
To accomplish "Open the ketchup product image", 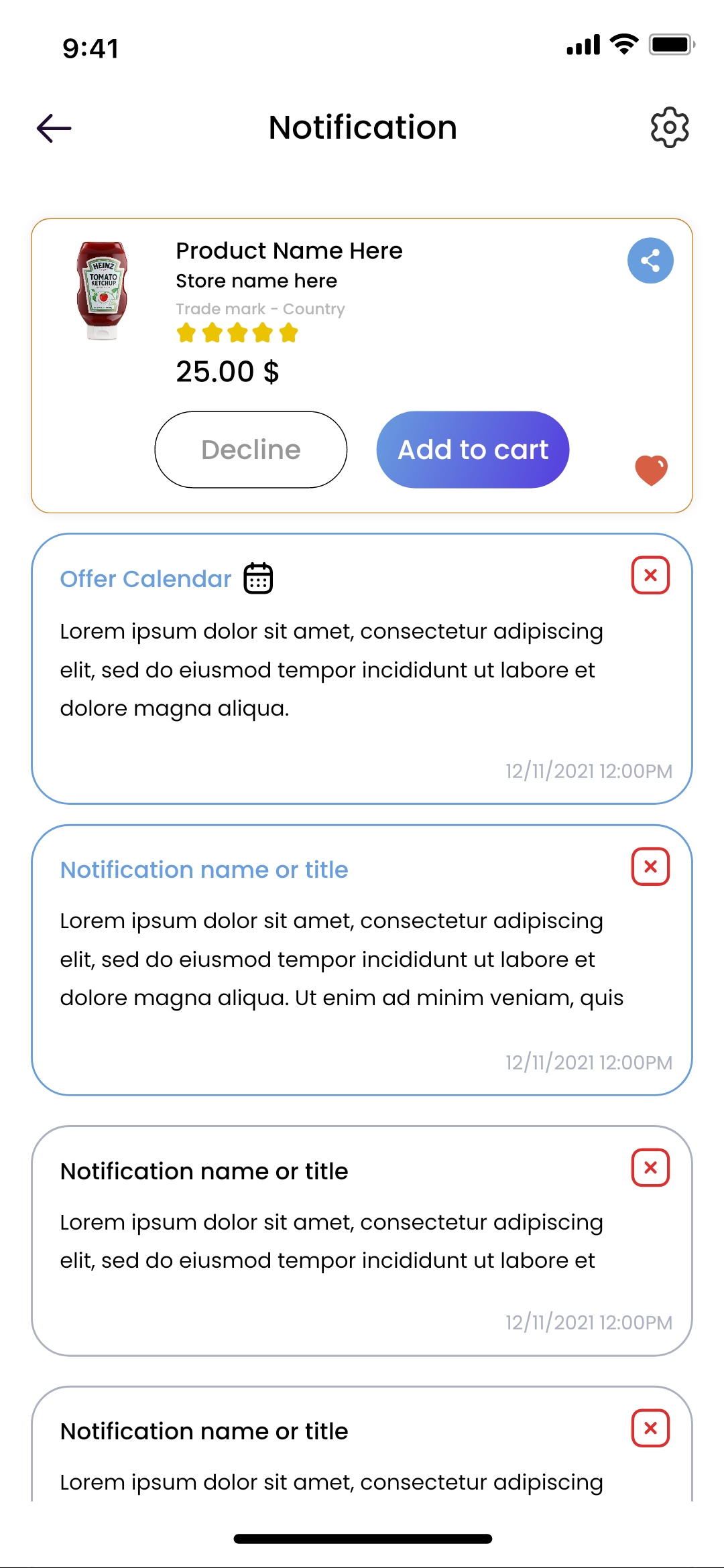I will 102,291.
